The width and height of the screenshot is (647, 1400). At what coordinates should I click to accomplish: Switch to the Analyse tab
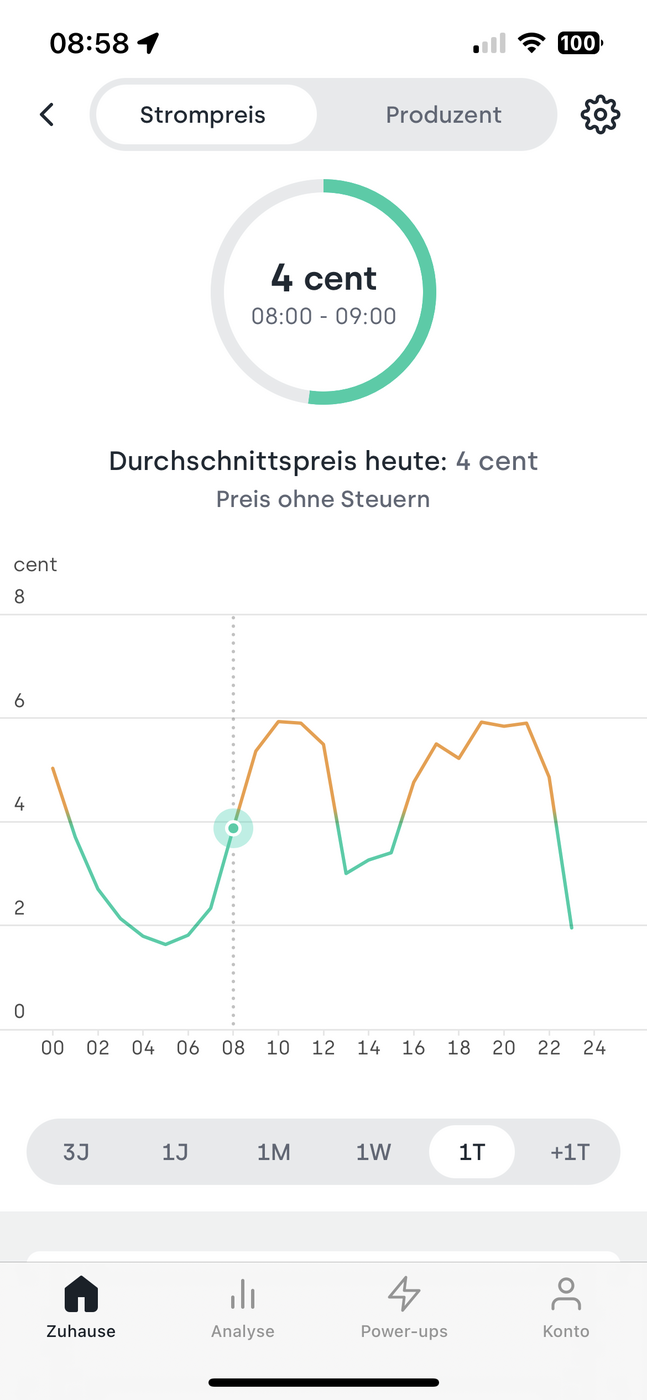point(243,1308)
